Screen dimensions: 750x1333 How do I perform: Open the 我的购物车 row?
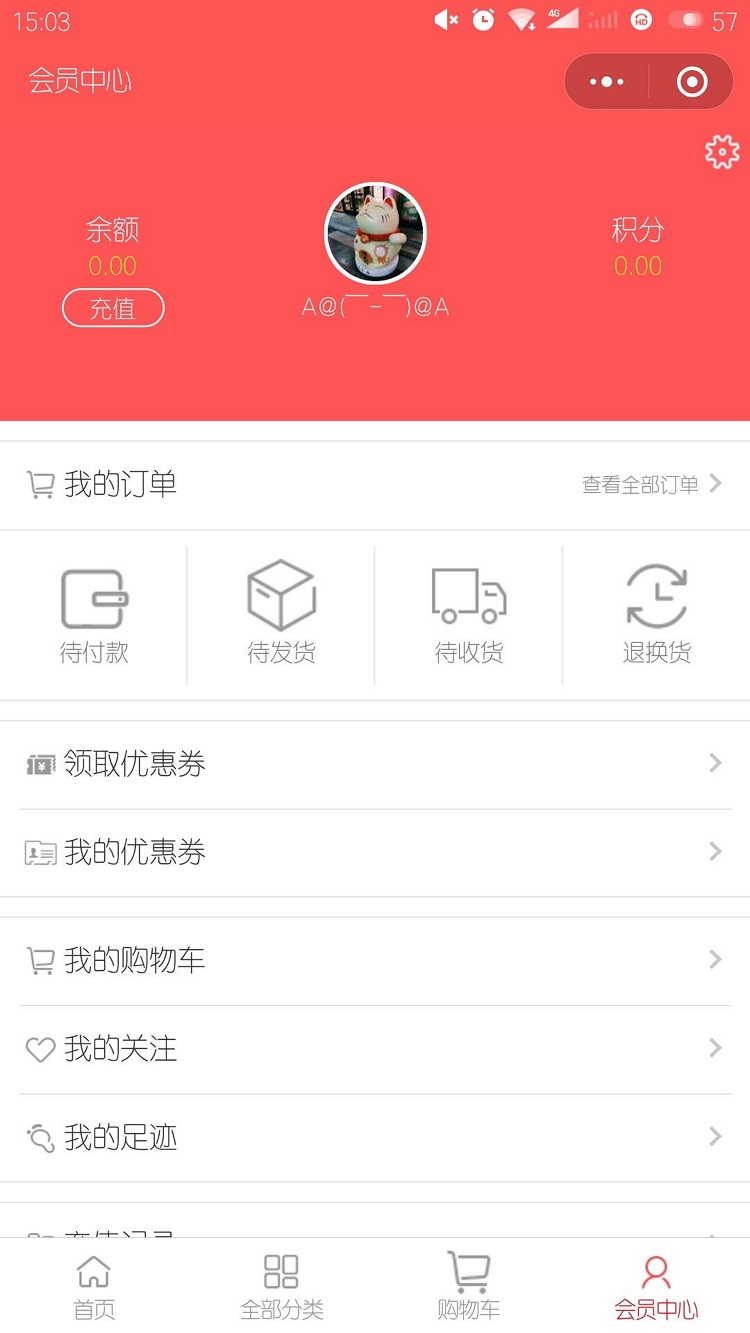[x=375, y=960]
